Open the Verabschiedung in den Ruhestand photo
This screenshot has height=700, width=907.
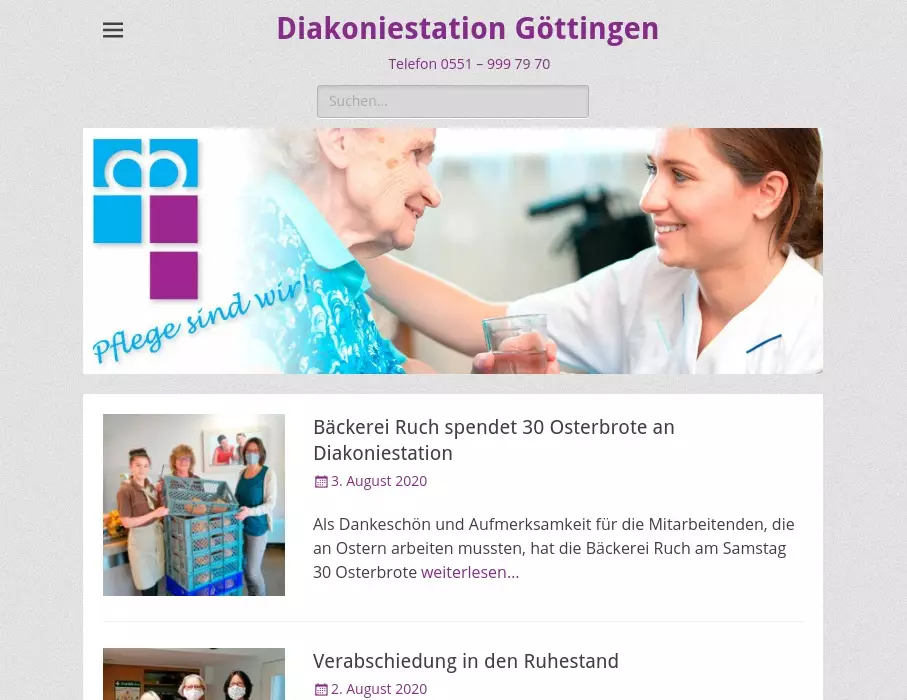click(x=194, y=675)
